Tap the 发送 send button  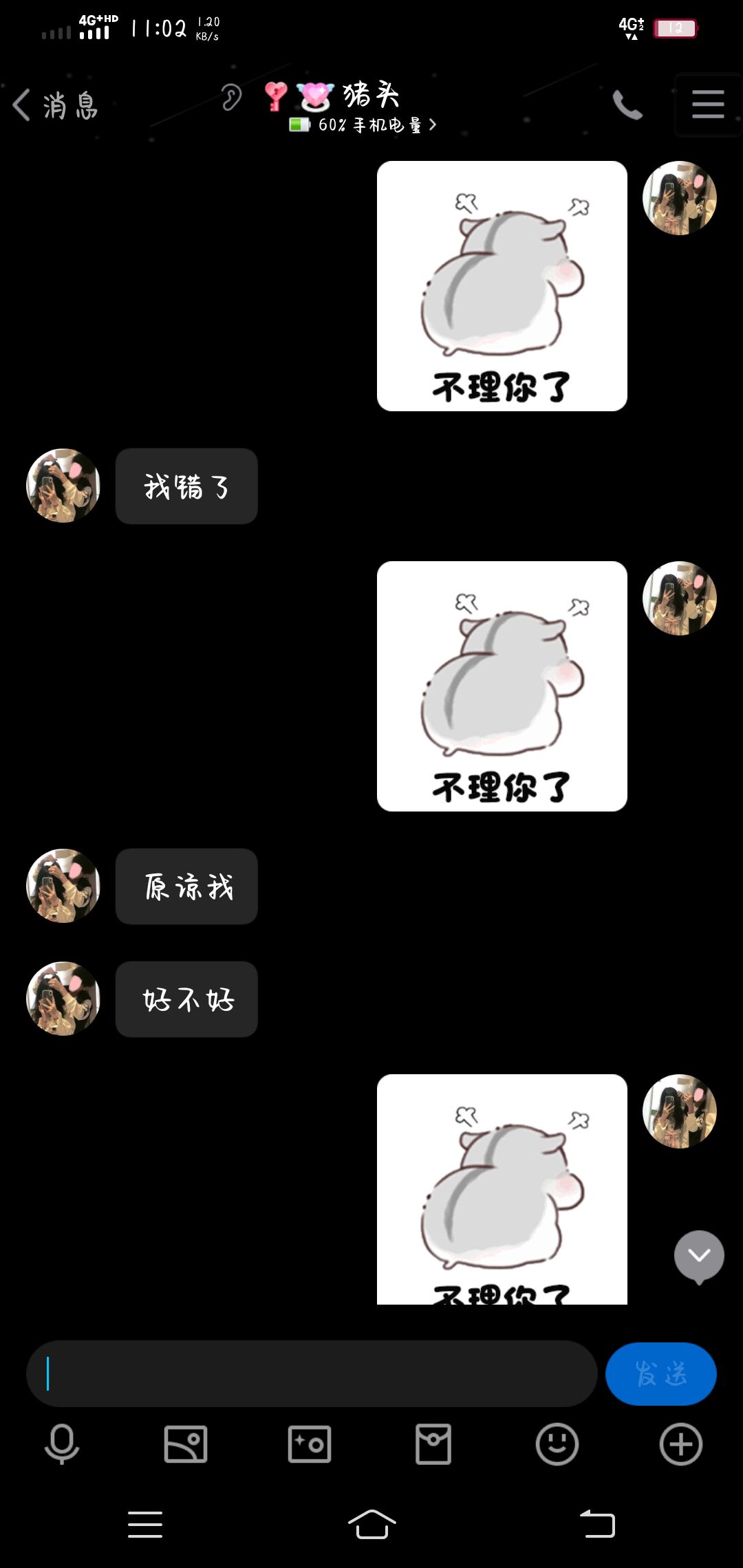pyautogui.click(x=661, y=1373)
